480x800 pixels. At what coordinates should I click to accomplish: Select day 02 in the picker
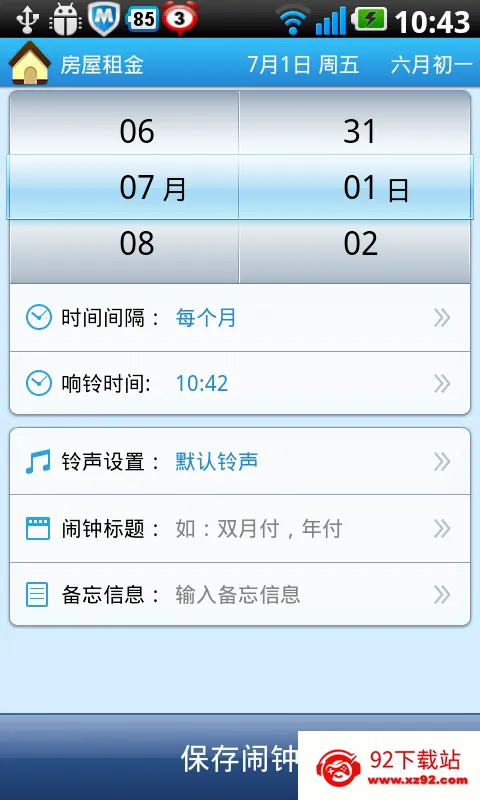[x=360, y=243]
